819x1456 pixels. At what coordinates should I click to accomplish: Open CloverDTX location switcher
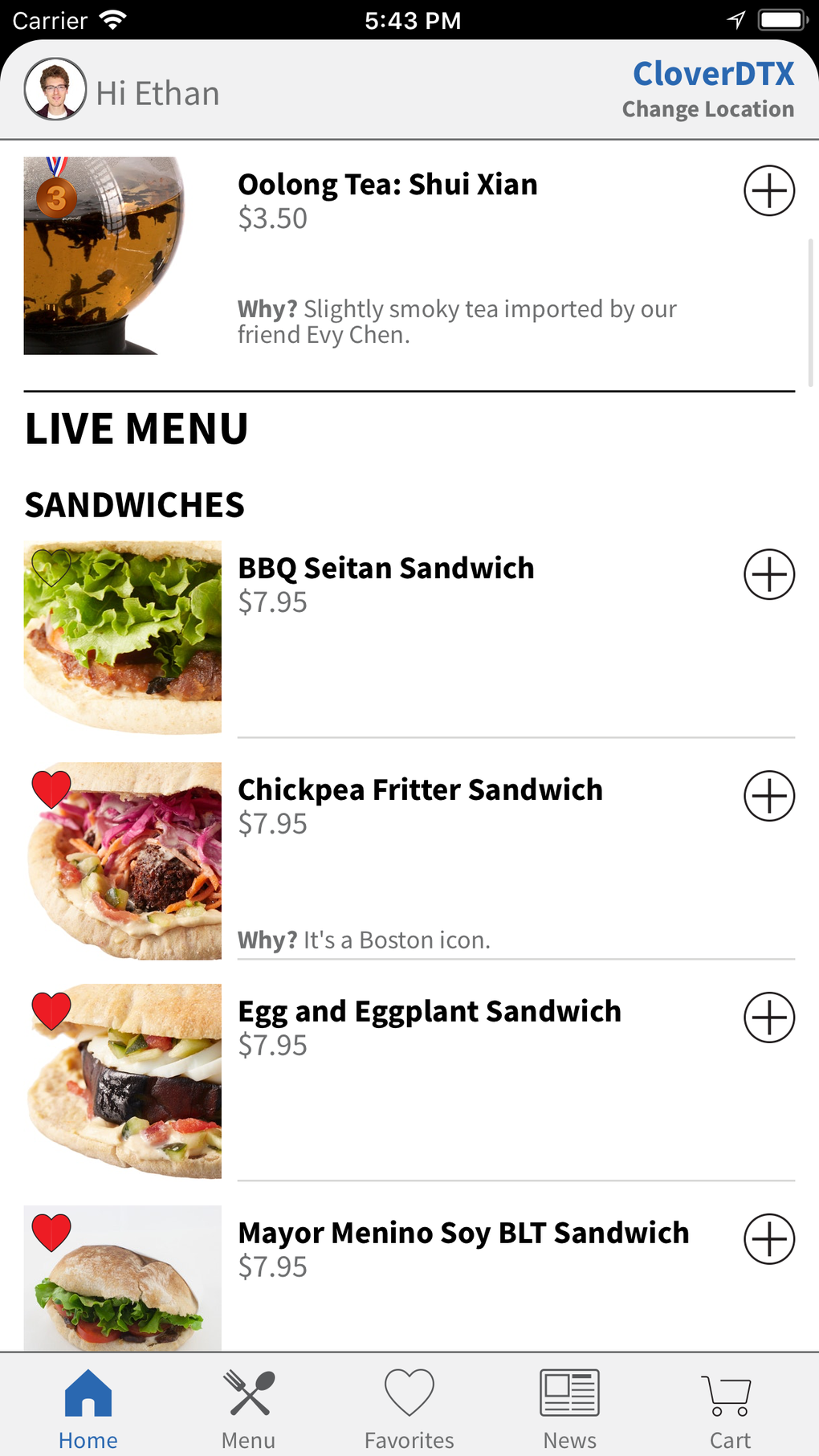[x=713, y=73]
